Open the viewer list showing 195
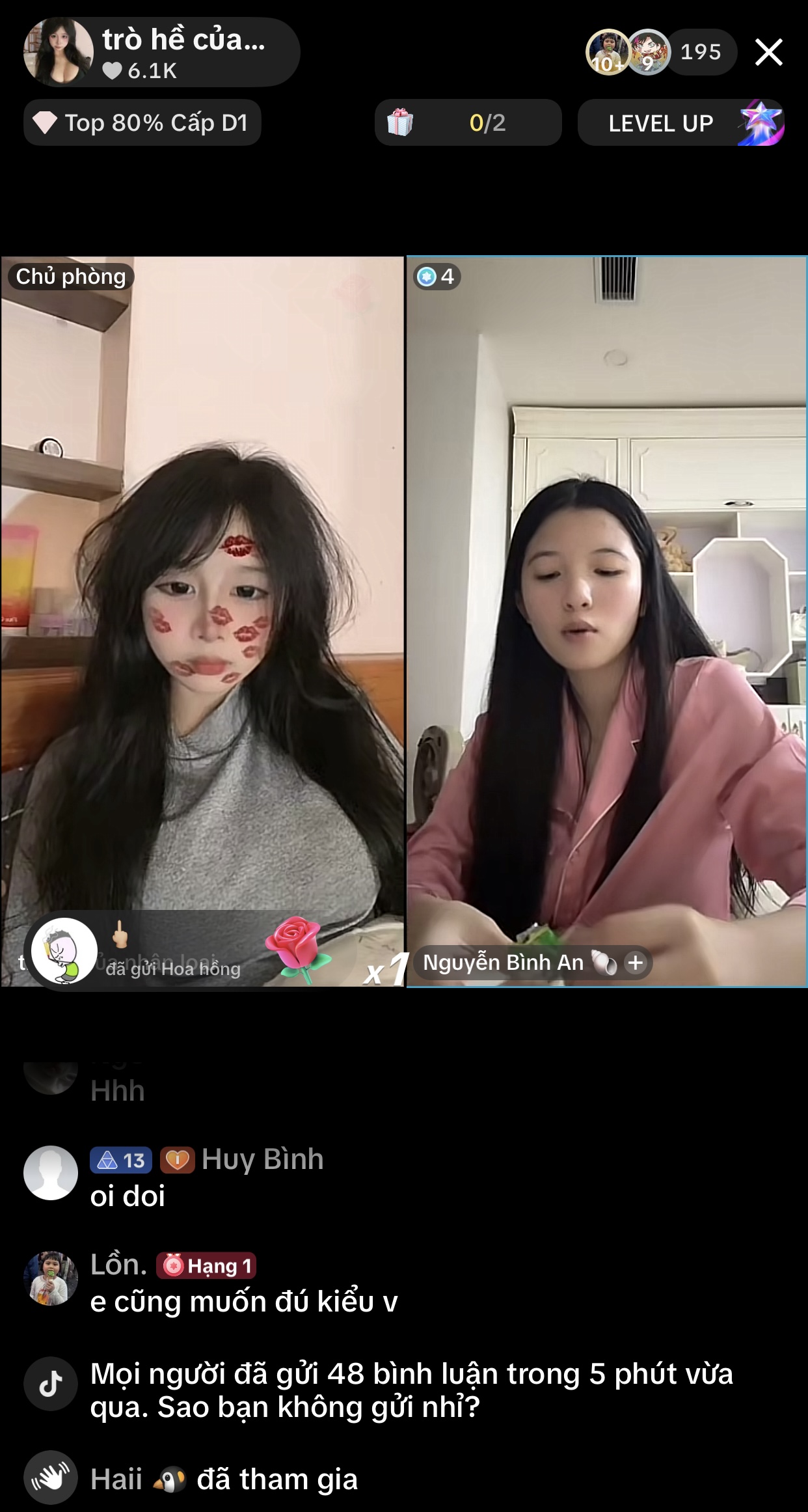This screenshot has width=808, height=1512. 700,52
